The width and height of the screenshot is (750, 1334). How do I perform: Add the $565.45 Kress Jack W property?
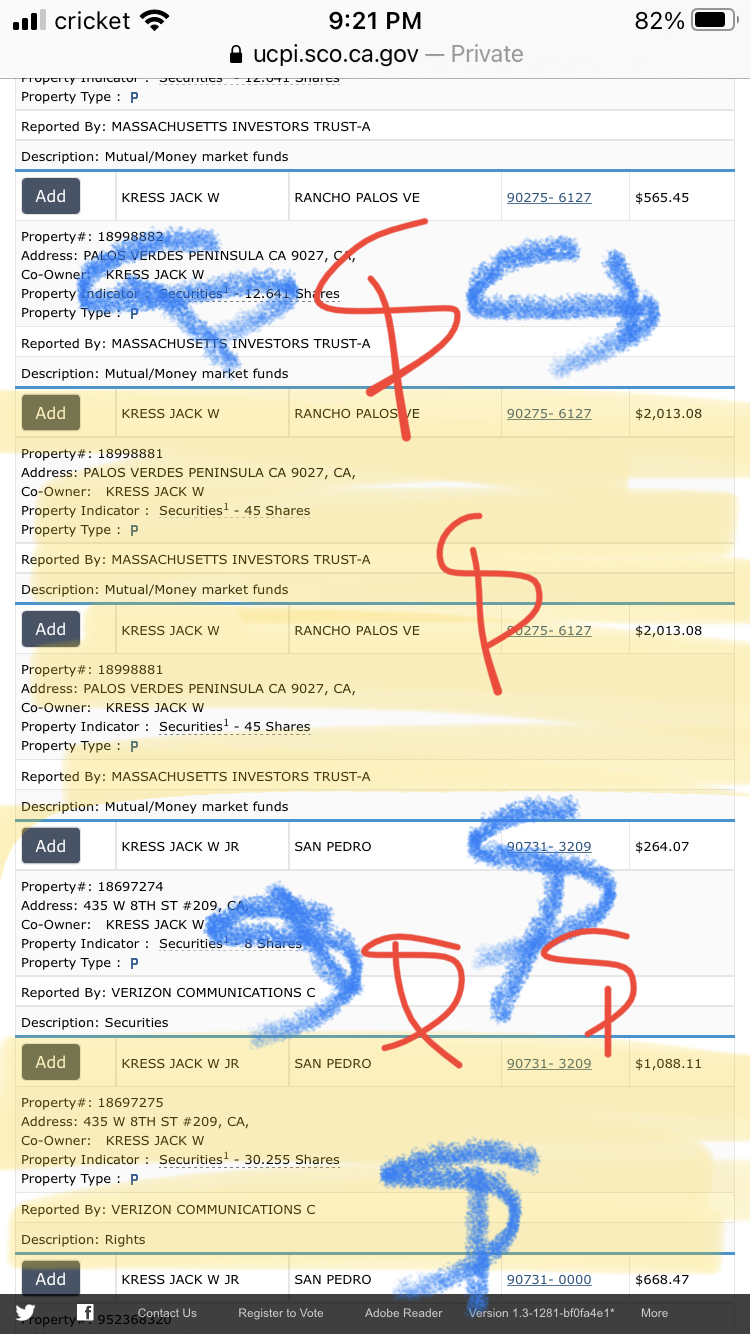[x=51, y=197]
